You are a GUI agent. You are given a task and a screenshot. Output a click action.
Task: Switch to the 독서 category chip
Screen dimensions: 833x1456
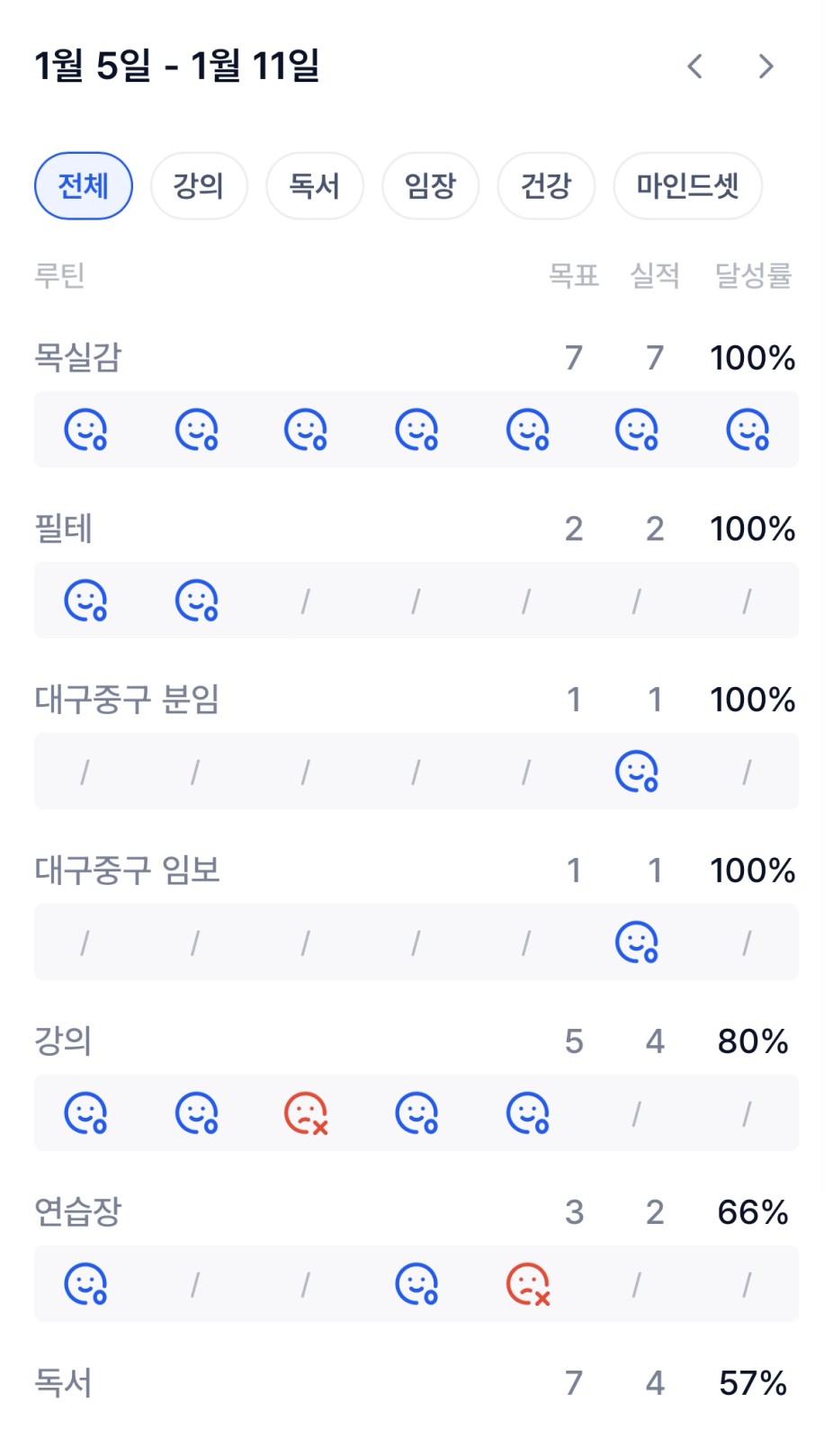point(314,186)
